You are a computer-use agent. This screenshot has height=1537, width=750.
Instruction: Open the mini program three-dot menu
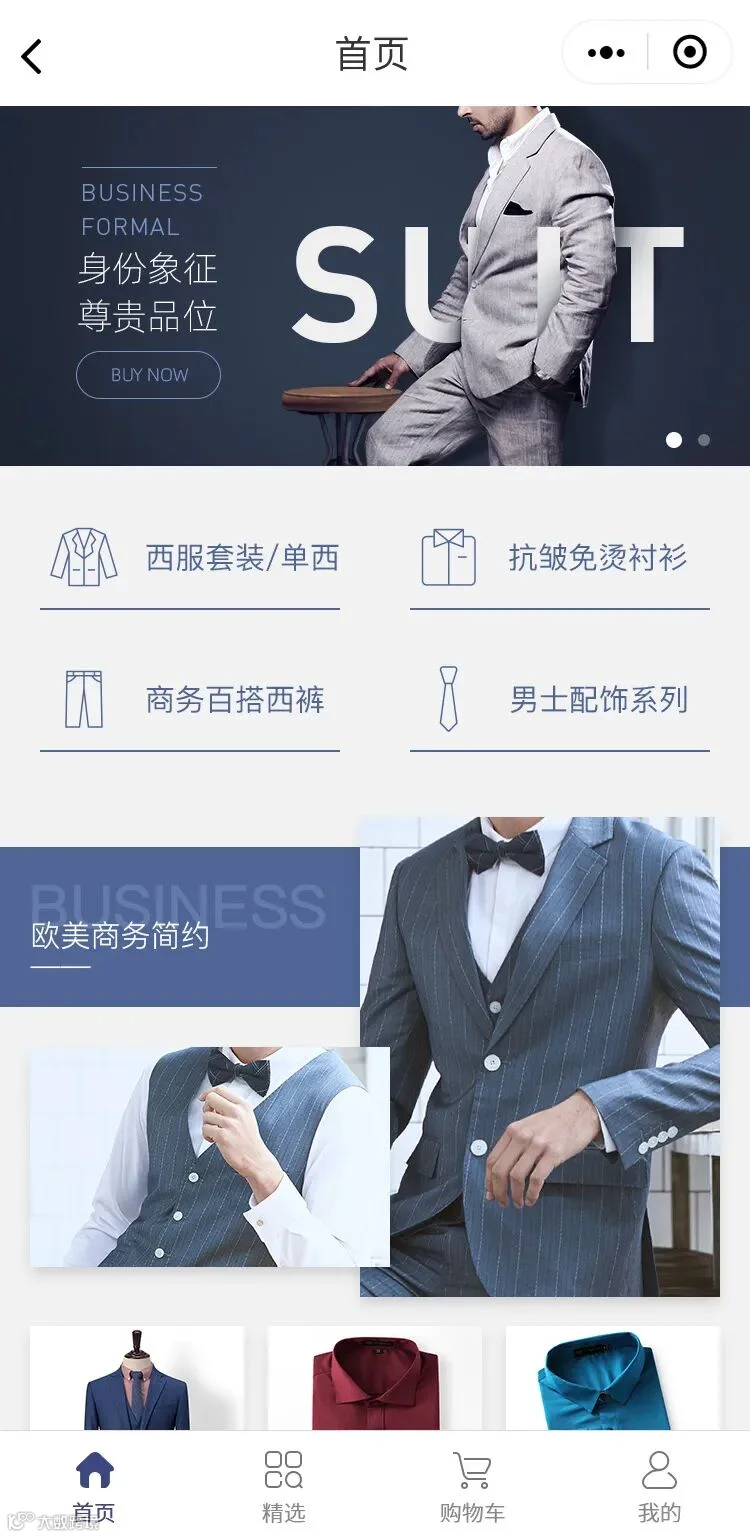[606, 53]
